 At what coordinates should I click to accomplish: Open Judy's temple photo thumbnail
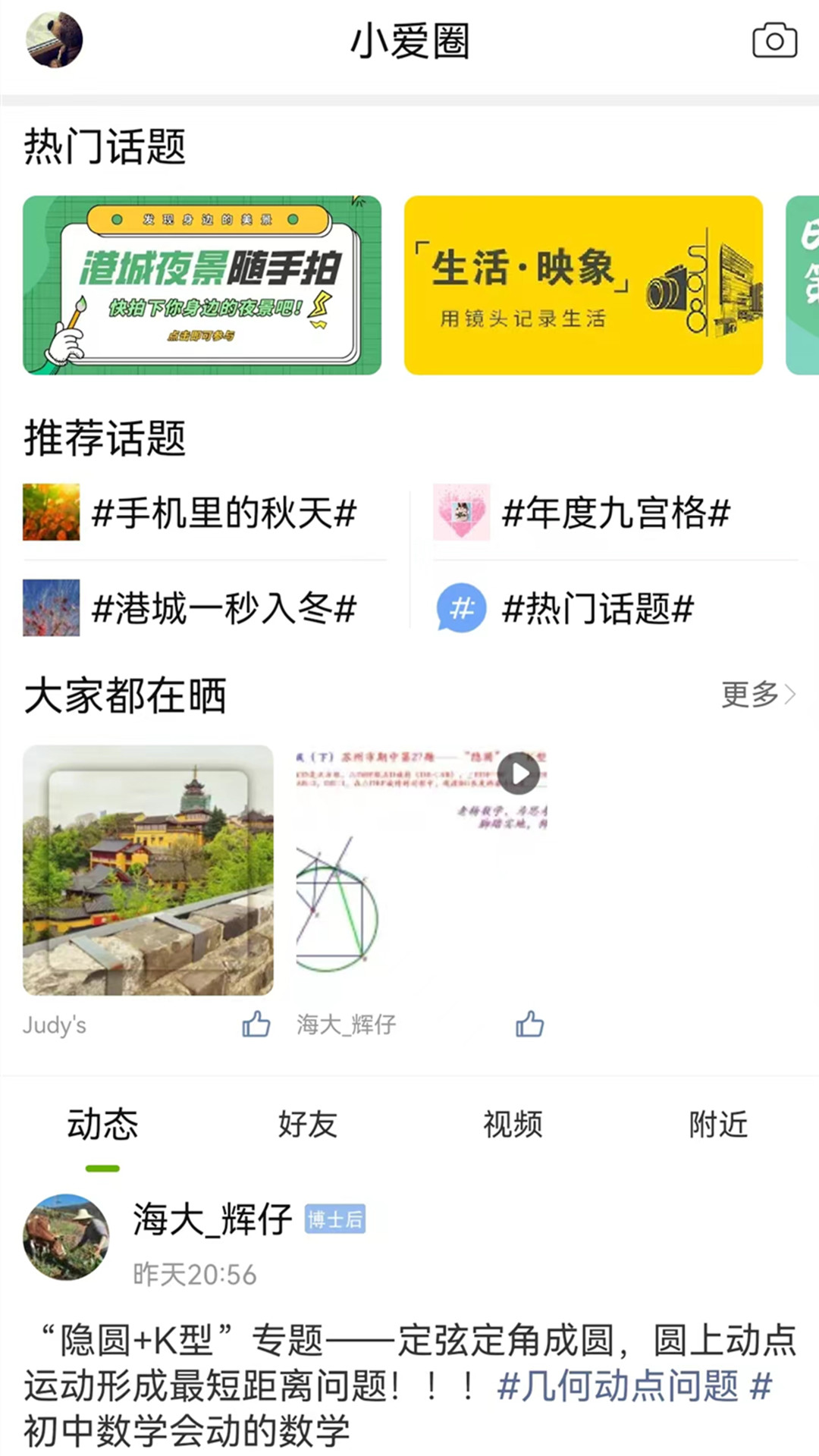click(x=149, y=872)
